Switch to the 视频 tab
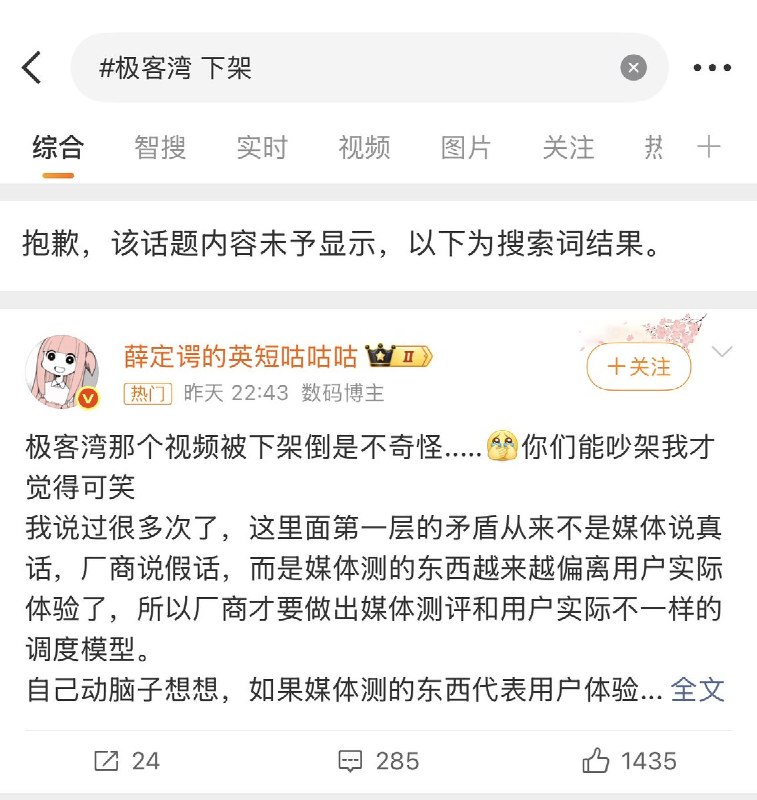The width and height of the screenshot is (757, 800). coord(365,147)
